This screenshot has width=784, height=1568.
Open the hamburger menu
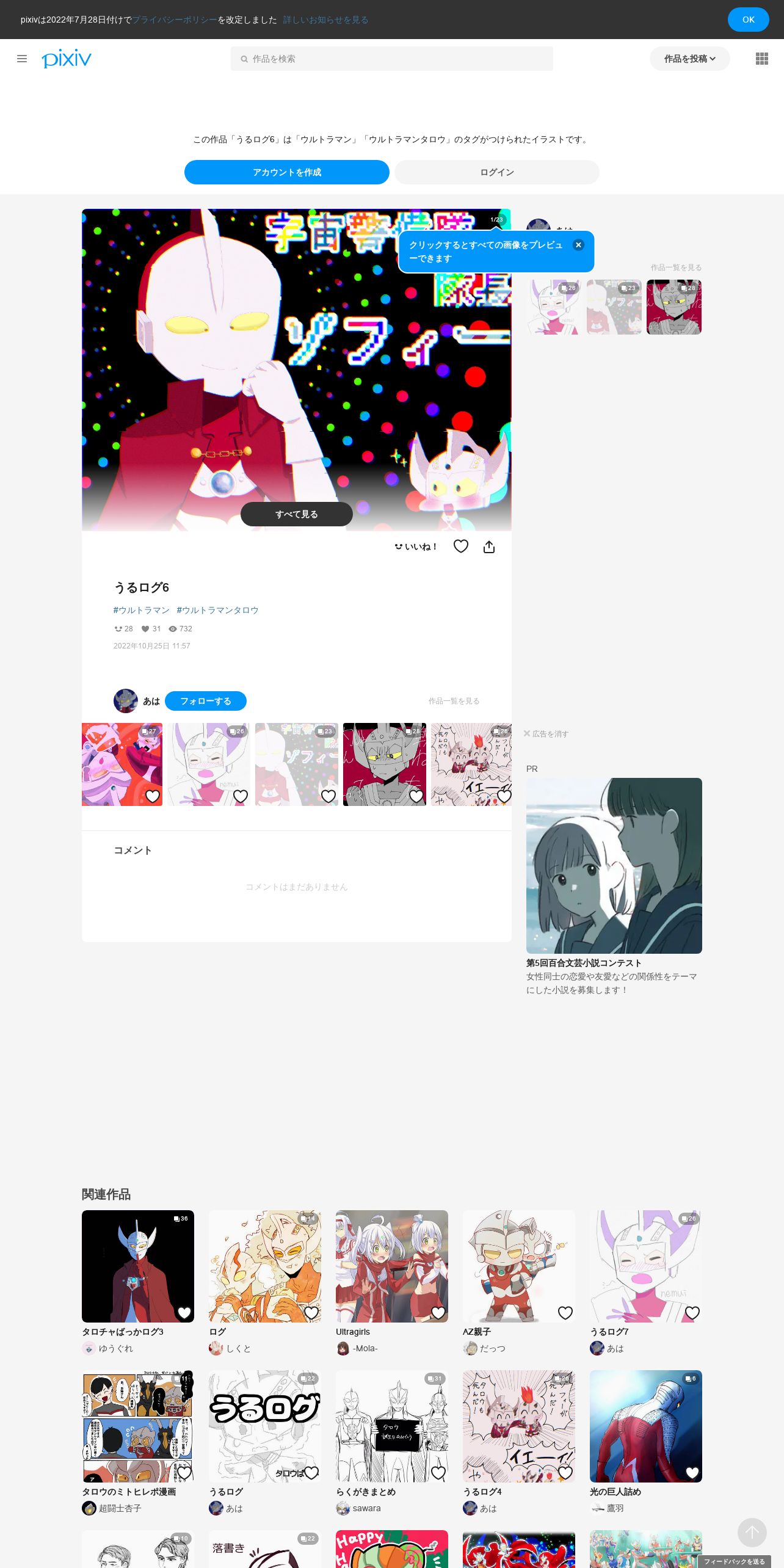click(x=22, y=59)
